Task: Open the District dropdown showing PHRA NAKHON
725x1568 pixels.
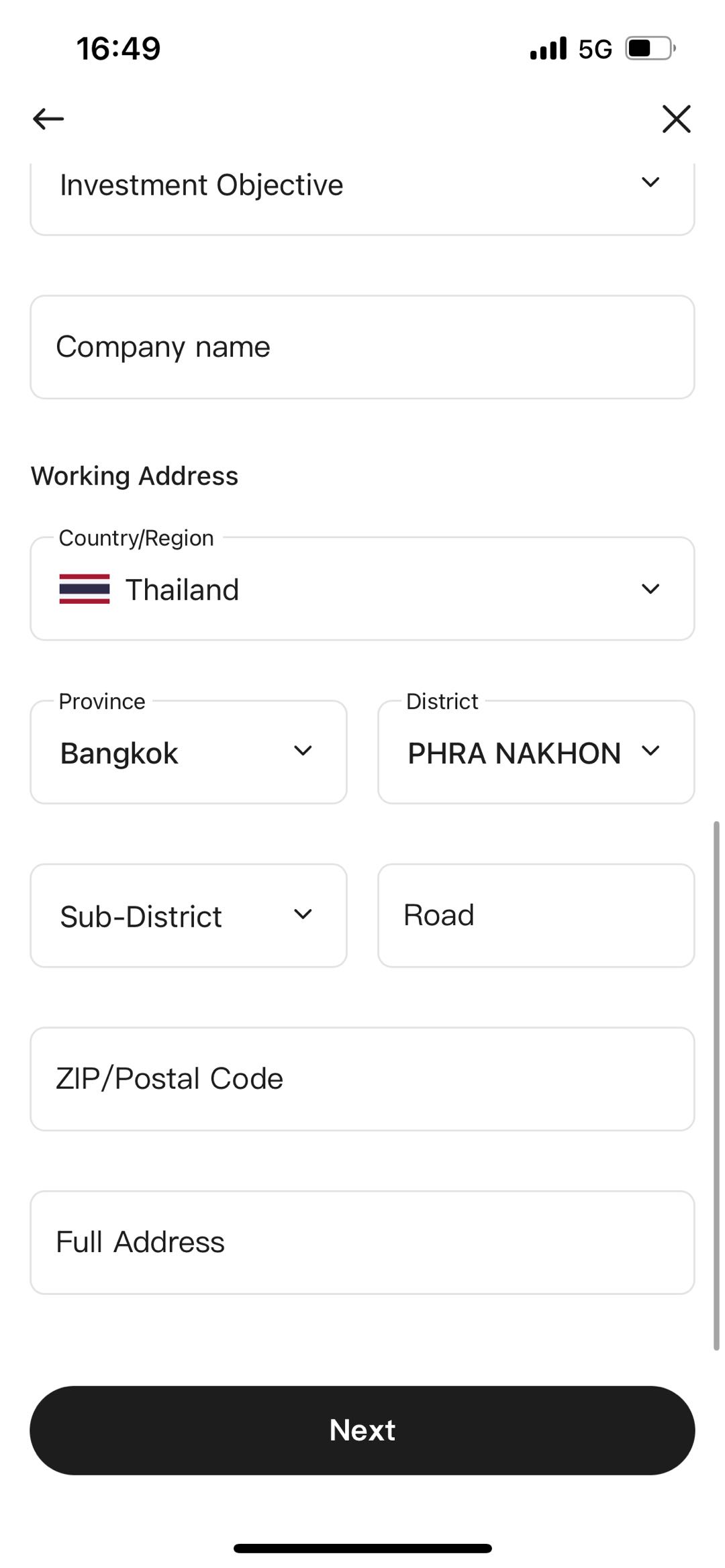Action: pyautogui.click(x=536, y=752)
